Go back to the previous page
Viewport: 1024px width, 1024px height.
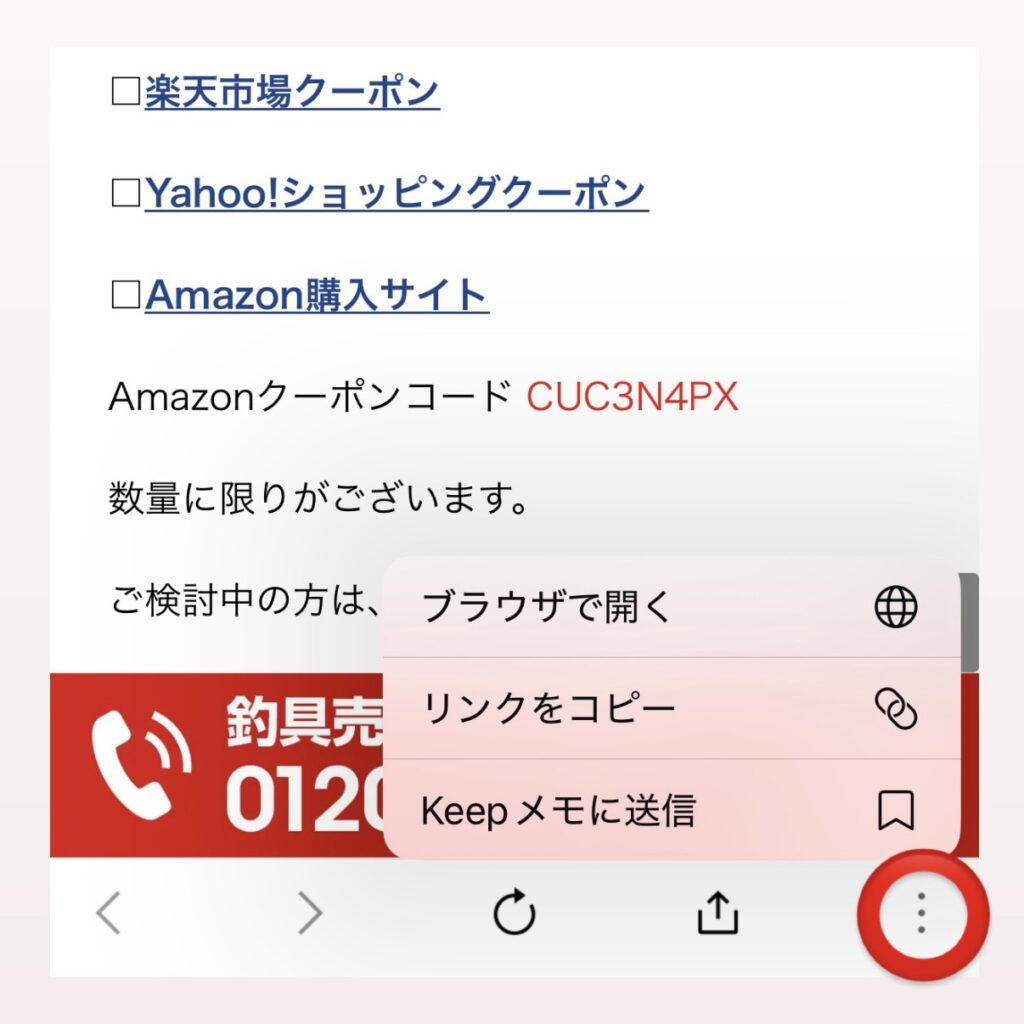pos(108,913)
